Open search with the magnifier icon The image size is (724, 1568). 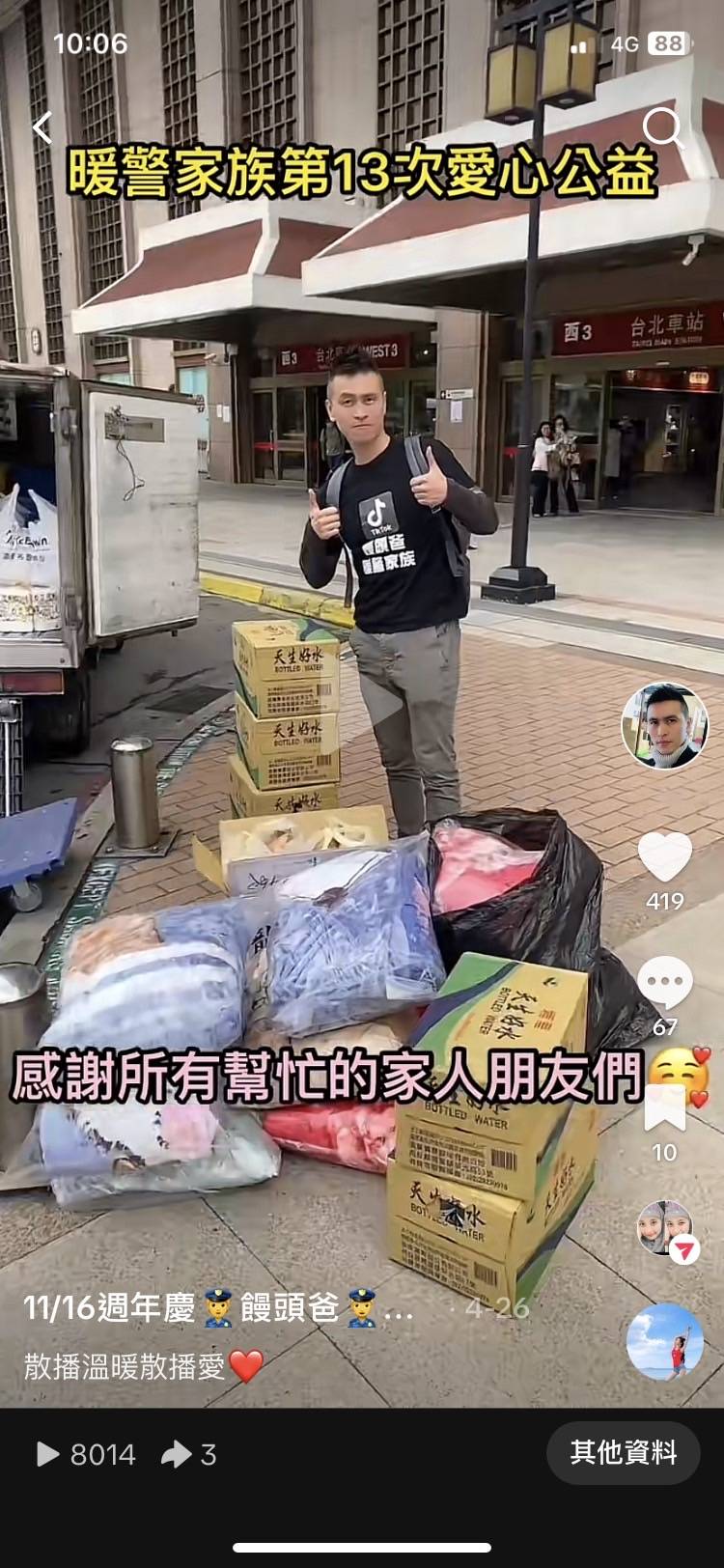(x=662, y=127)
